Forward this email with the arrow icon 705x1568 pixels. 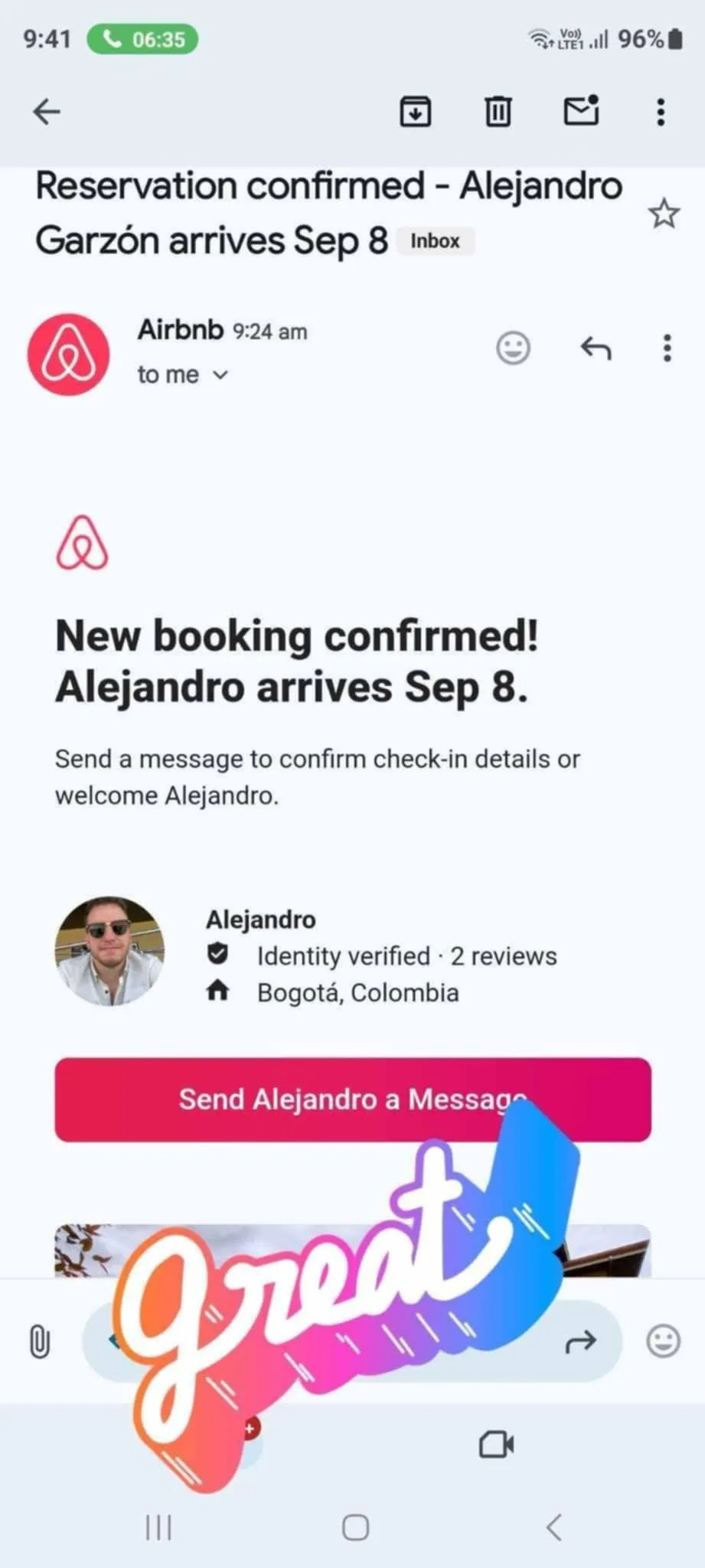click(x=580, y=1342)
